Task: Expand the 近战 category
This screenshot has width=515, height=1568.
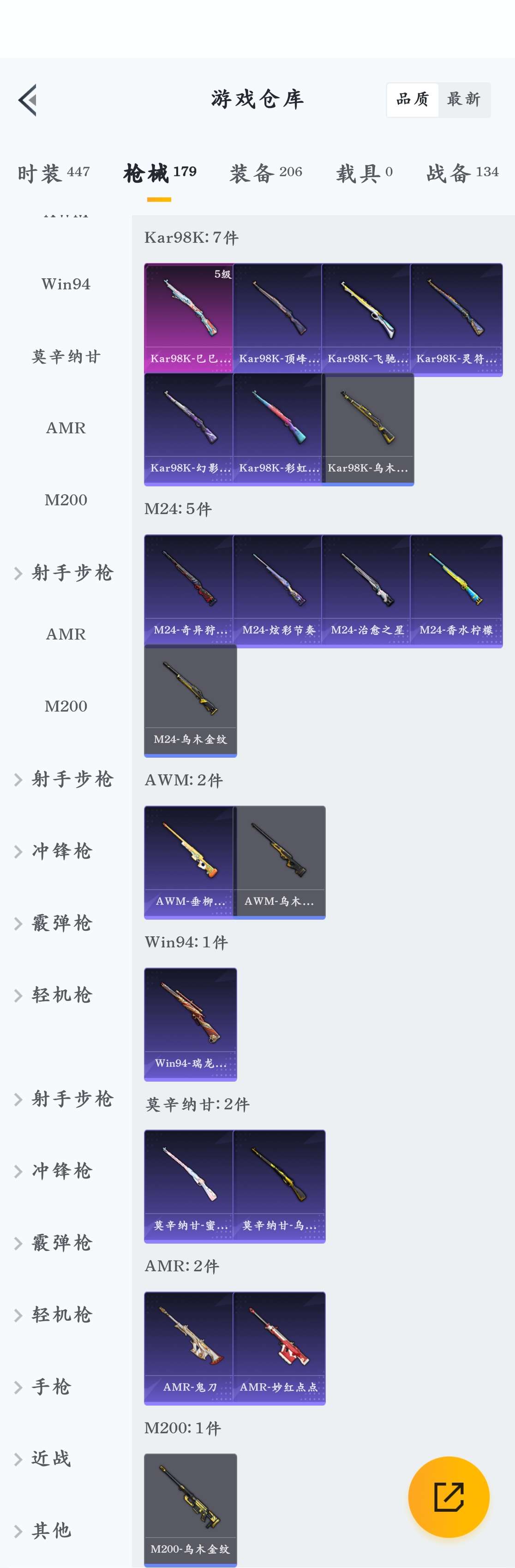Action: coord(52,1459)
